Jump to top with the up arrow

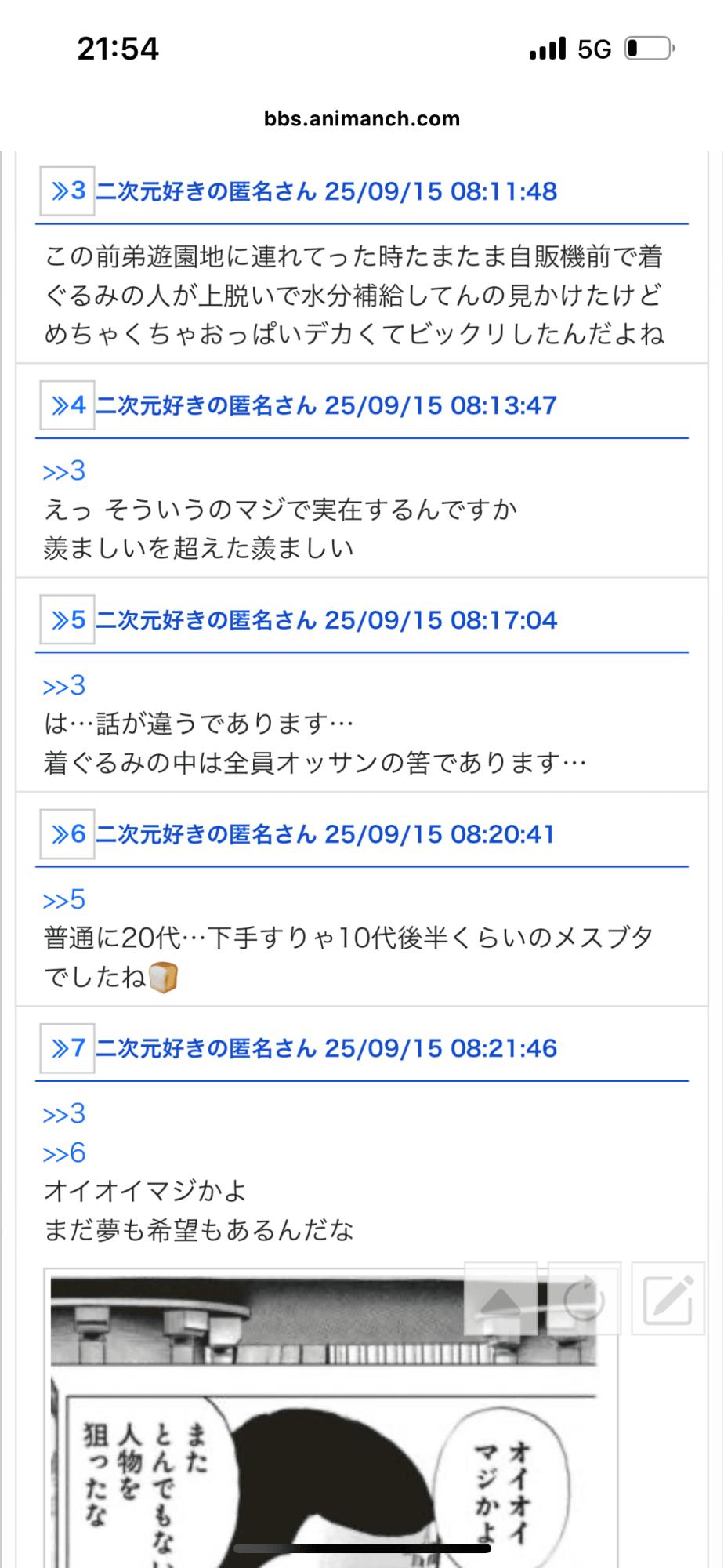[x=501, y=1298]
